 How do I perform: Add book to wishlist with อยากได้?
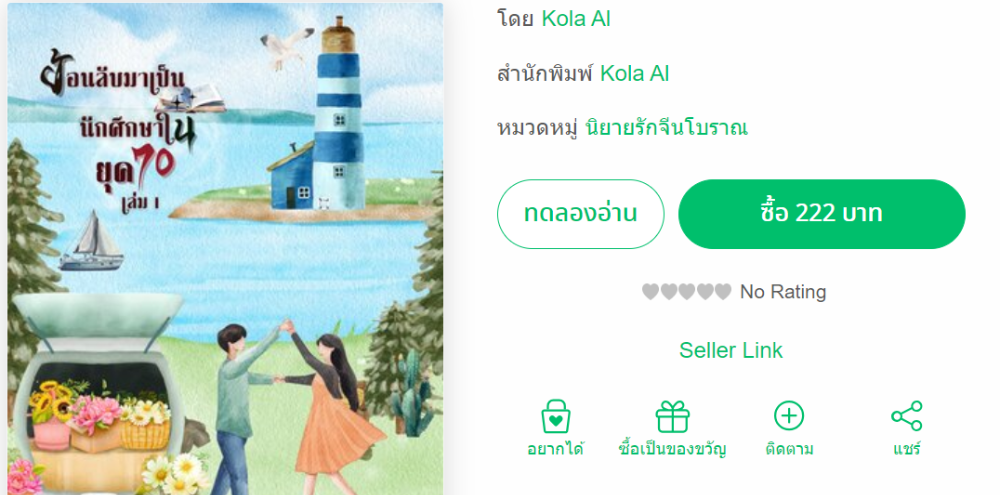(x=555, y=428)
